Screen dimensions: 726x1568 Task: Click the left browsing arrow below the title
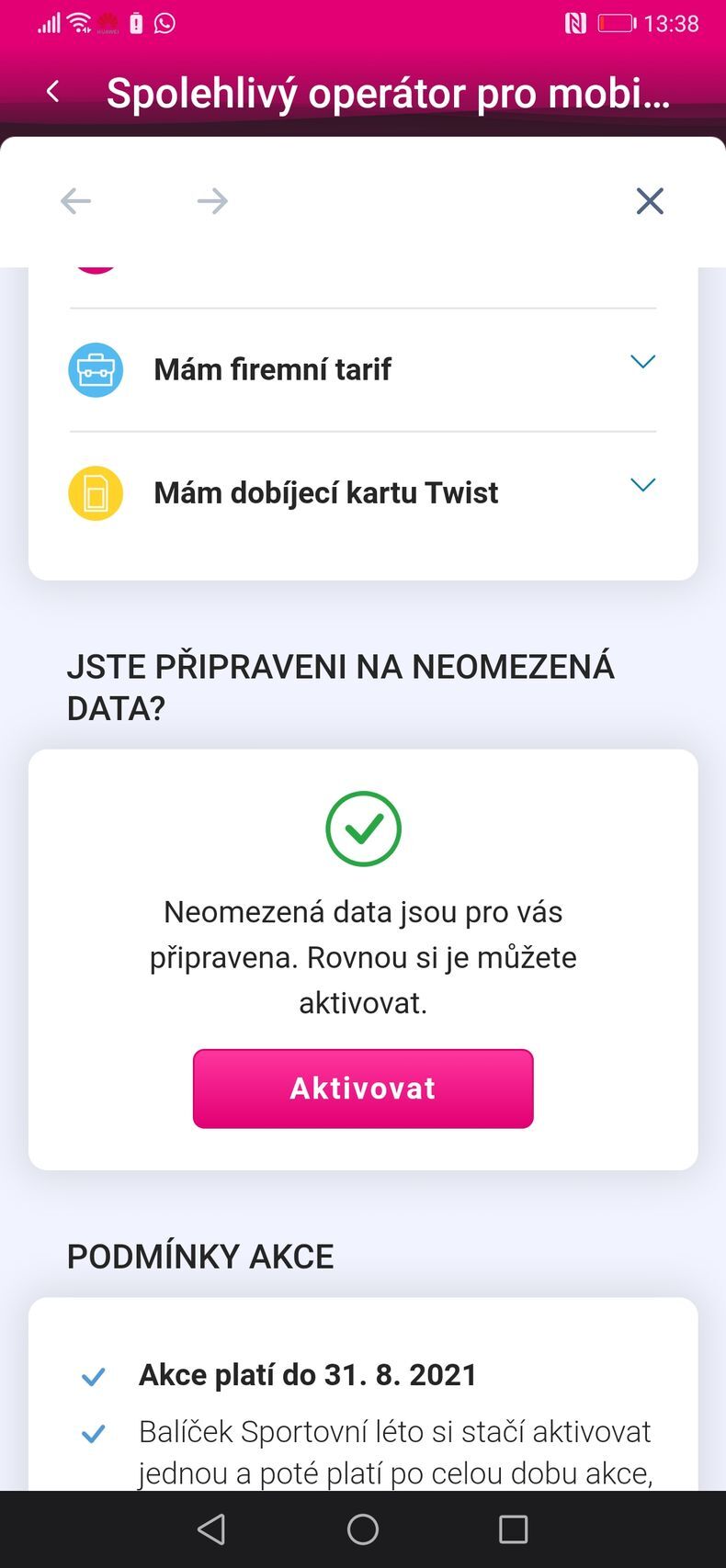pyautogui.click(x=75, y=200)
